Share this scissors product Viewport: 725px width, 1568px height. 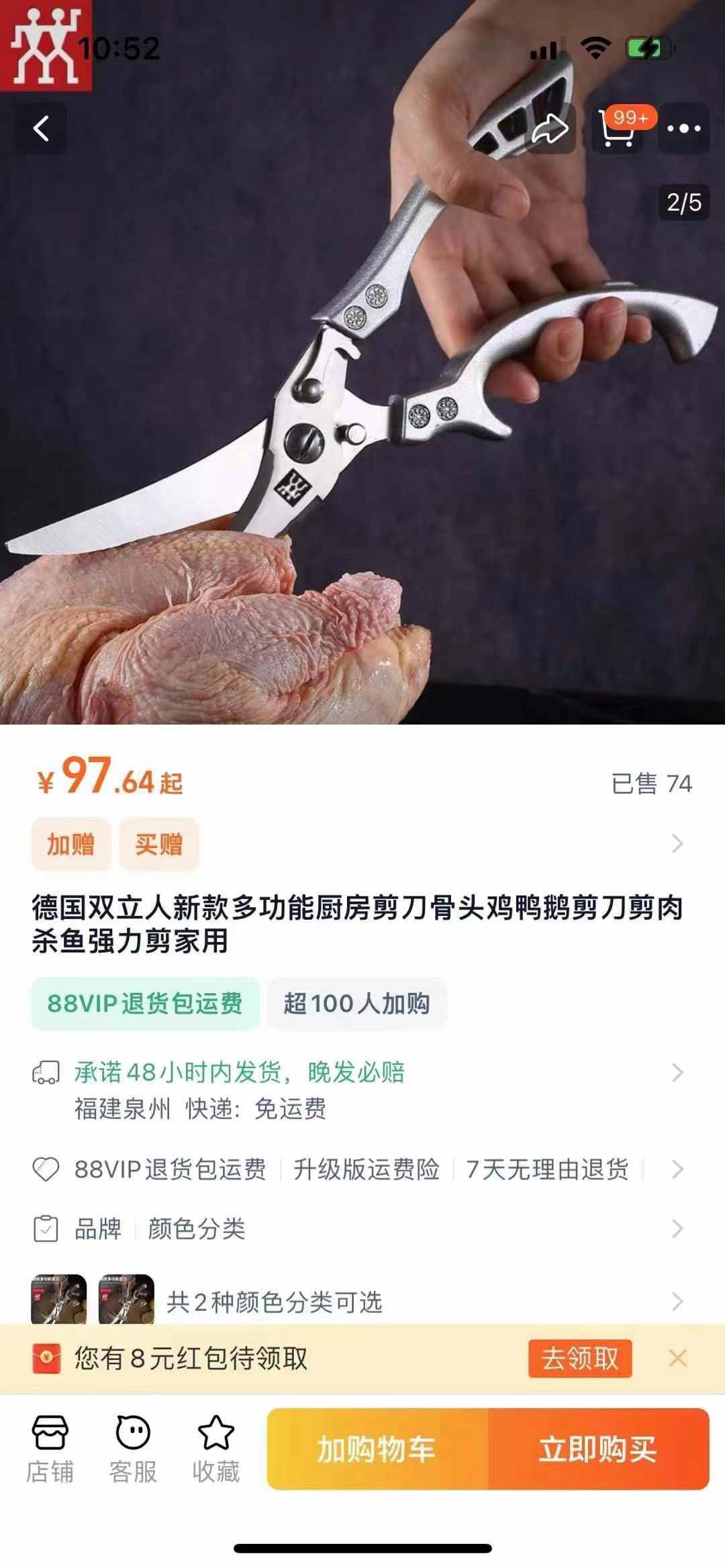(x=550, y=128)
